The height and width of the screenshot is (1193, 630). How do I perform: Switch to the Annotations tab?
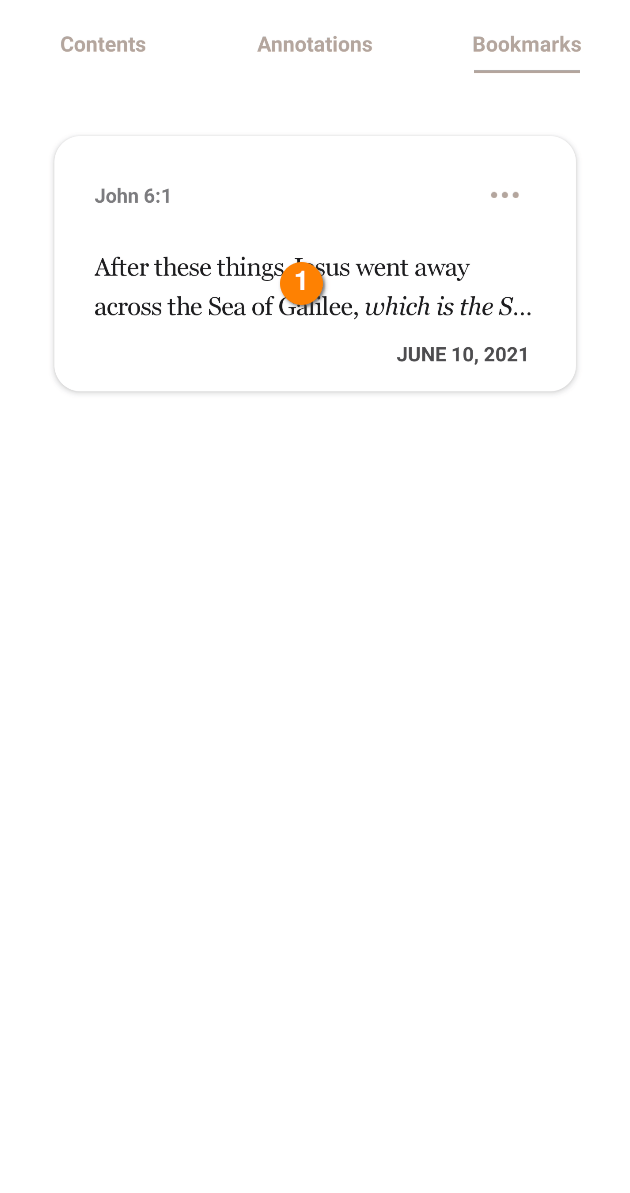pos(314,45)
